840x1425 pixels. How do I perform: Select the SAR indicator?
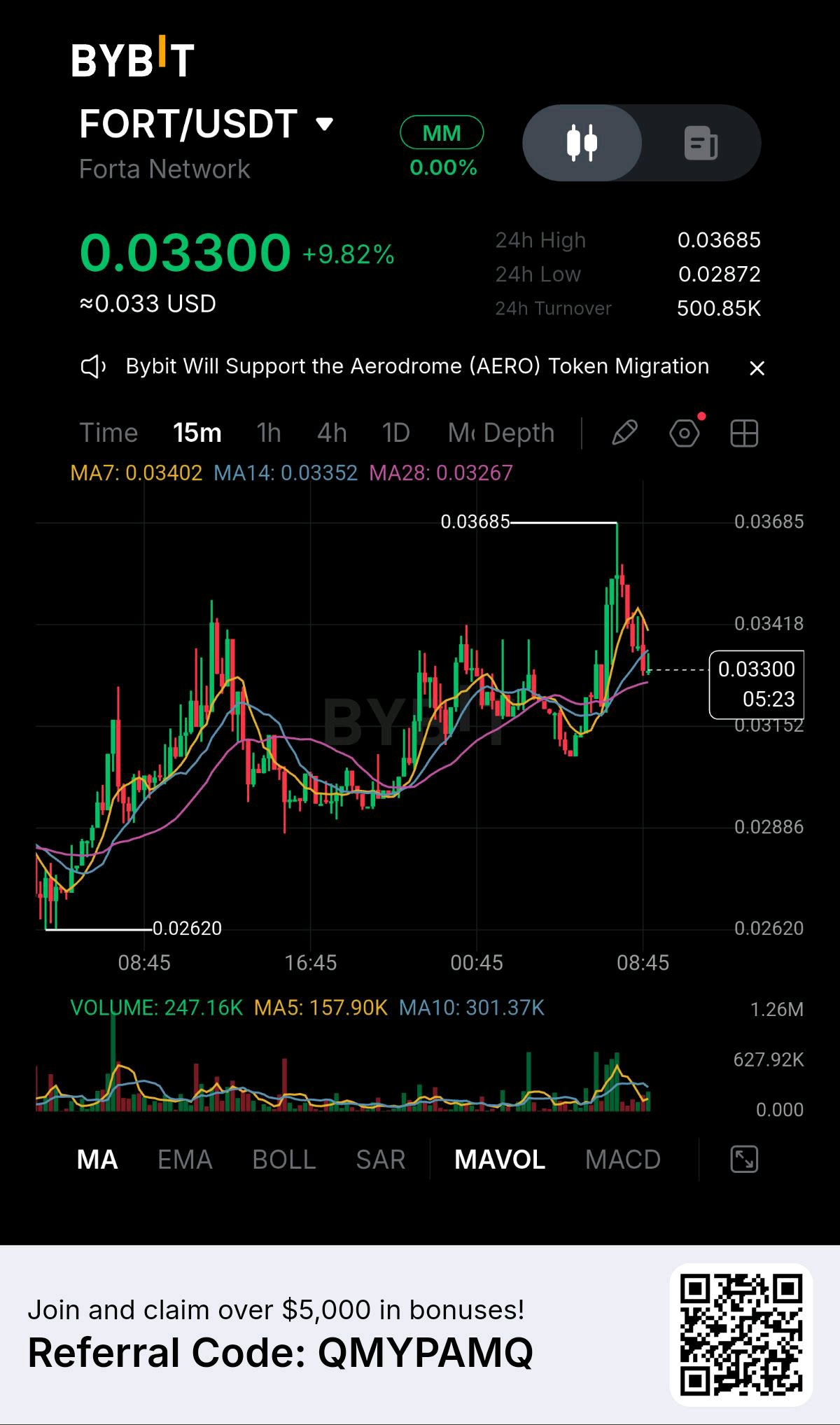click(x=381, y=1160)
